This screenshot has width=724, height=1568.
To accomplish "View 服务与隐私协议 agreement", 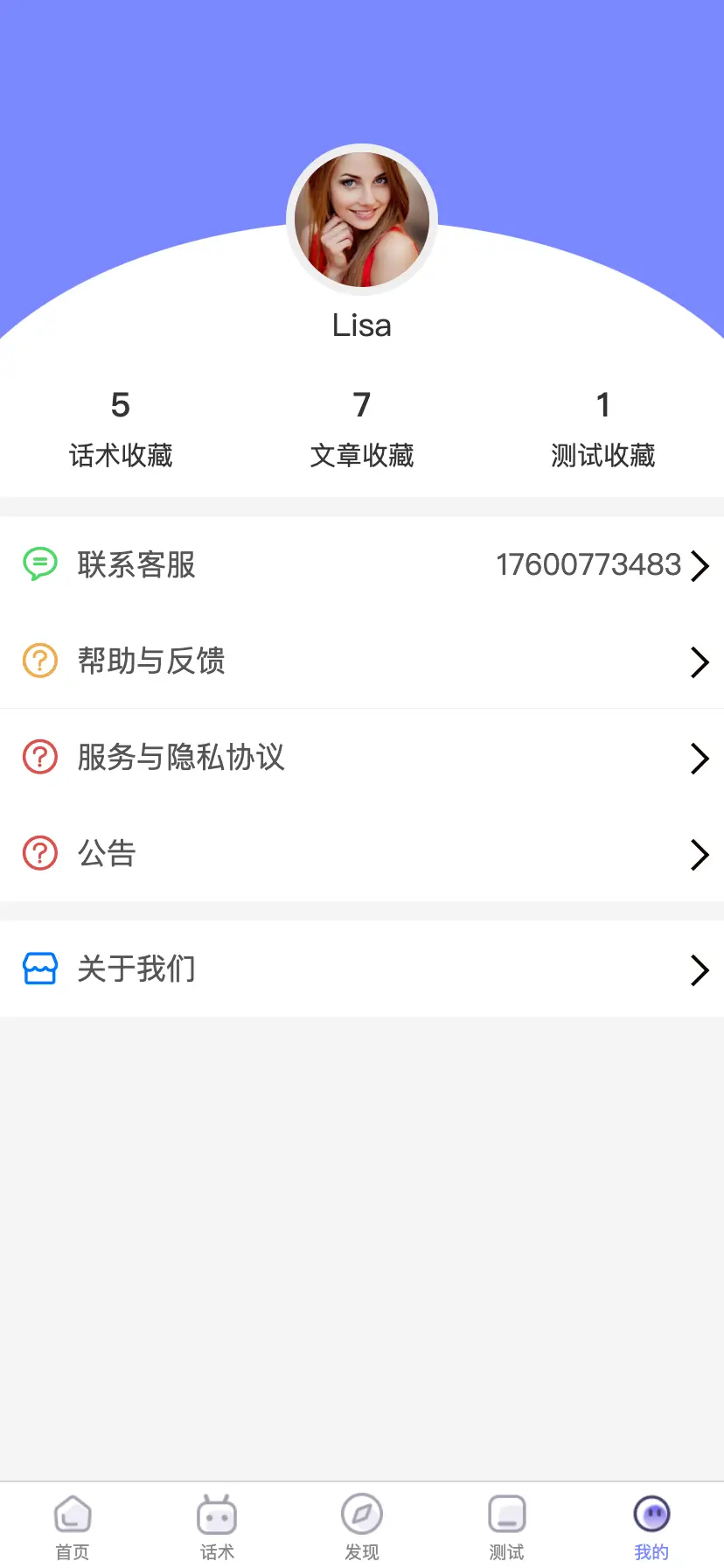I will pos(362,758).
